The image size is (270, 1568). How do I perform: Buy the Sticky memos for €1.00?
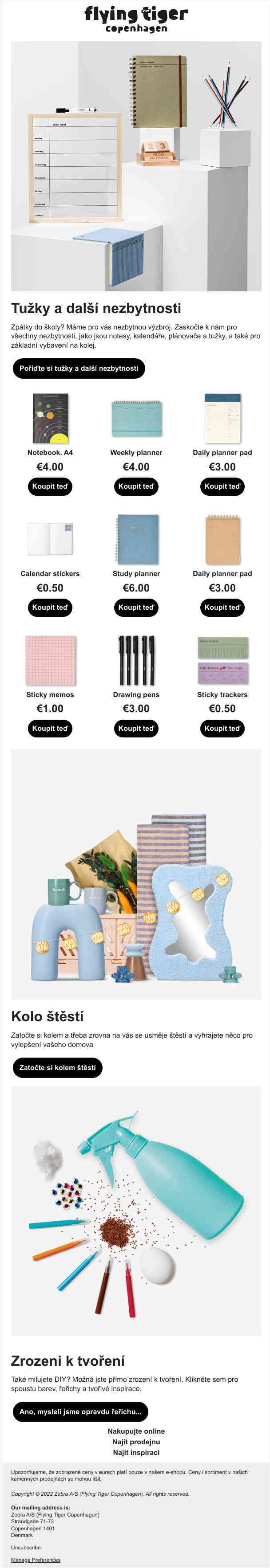point(50,728)
